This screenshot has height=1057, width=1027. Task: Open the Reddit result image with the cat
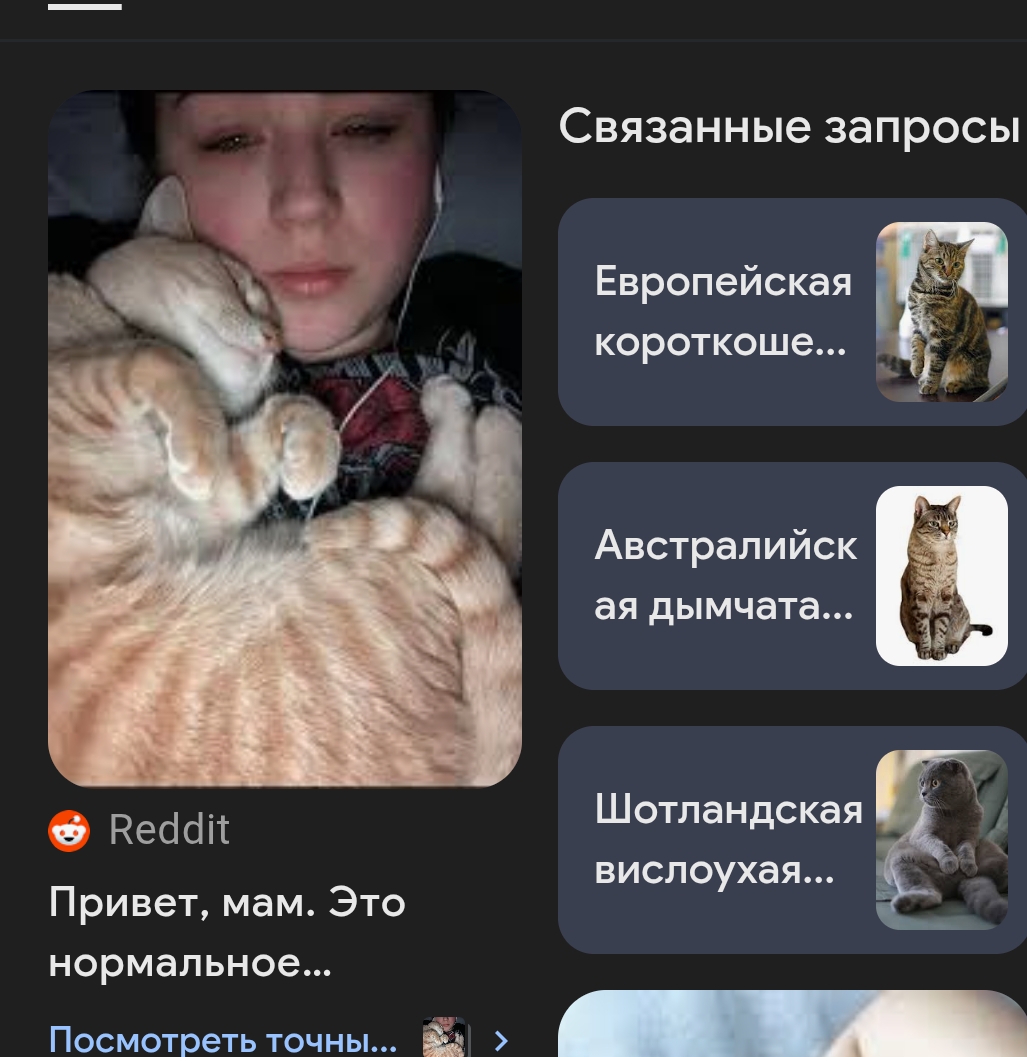coord(285,438)
